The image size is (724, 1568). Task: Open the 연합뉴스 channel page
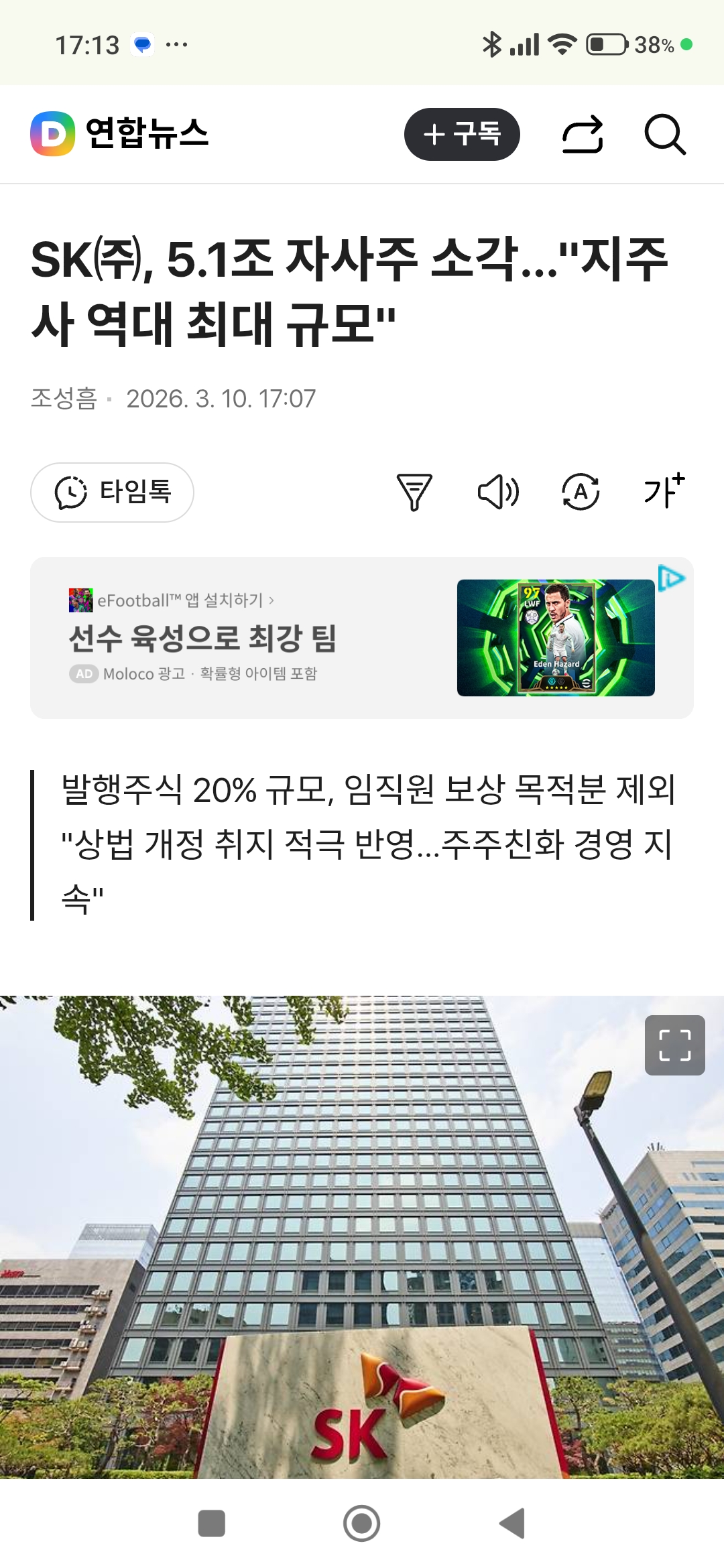point(121,133)
